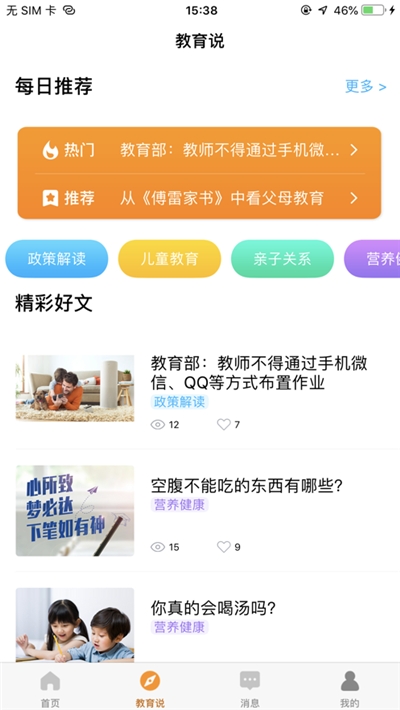
Task: Select the 政策解读 category chip
Action: tap(57, 259)
